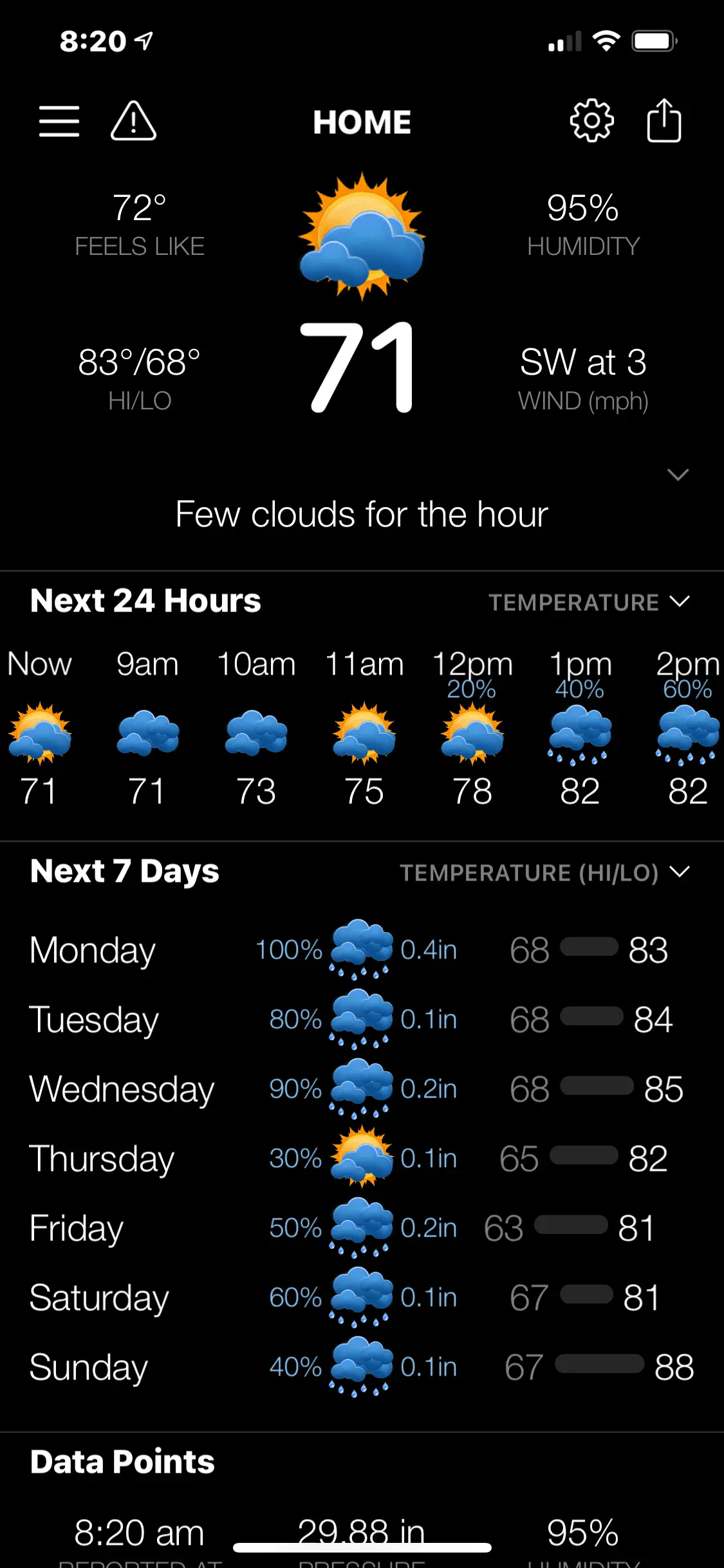Expand current conditions details chevron
Image resolution: width=724 pixels, height=1568 pixels.
678,475
